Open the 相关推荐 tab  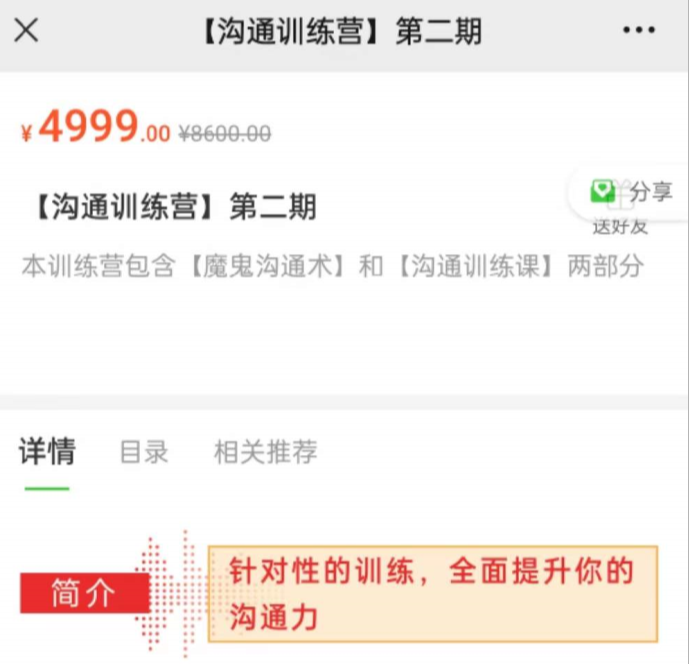click(265, 452)
